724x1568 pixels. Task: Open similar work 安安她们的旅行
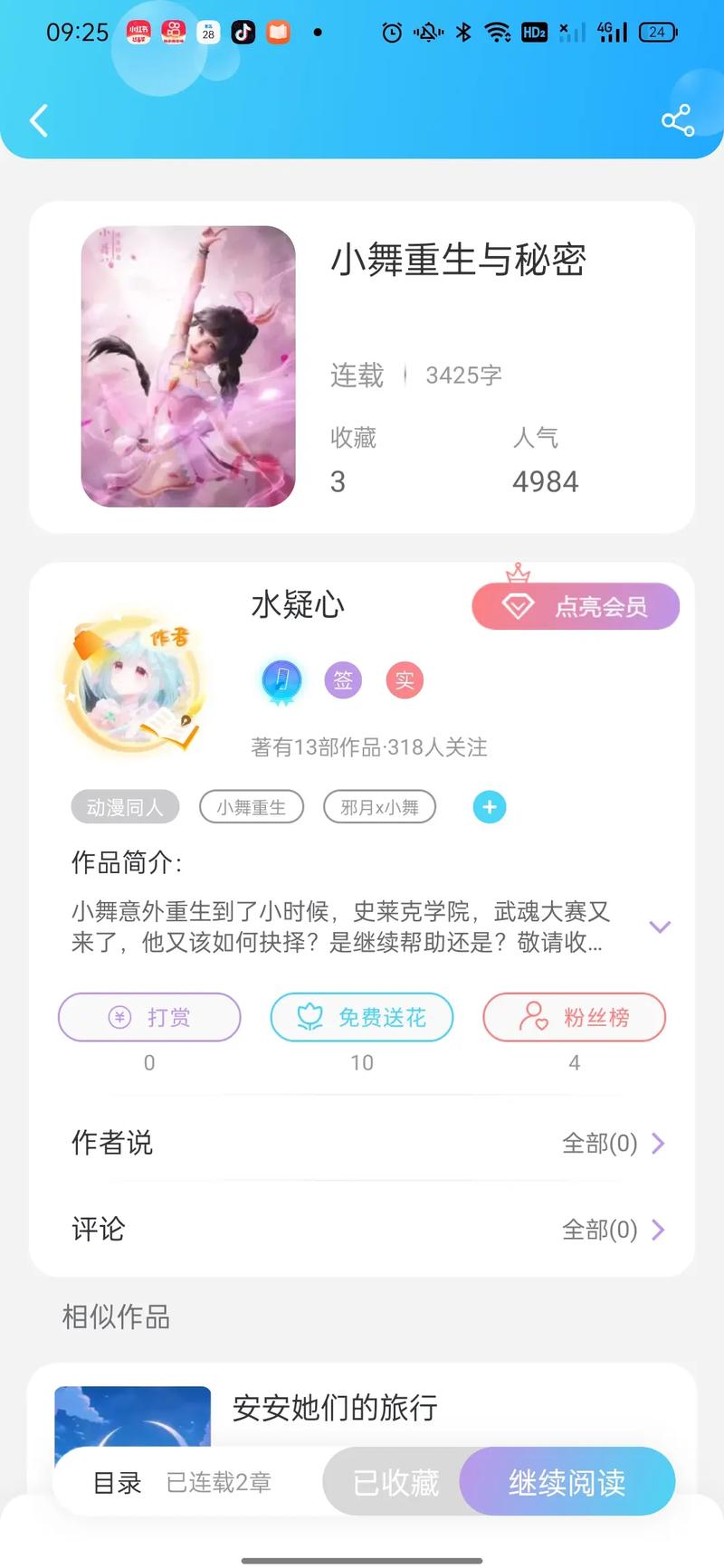tap(335, 1408)
